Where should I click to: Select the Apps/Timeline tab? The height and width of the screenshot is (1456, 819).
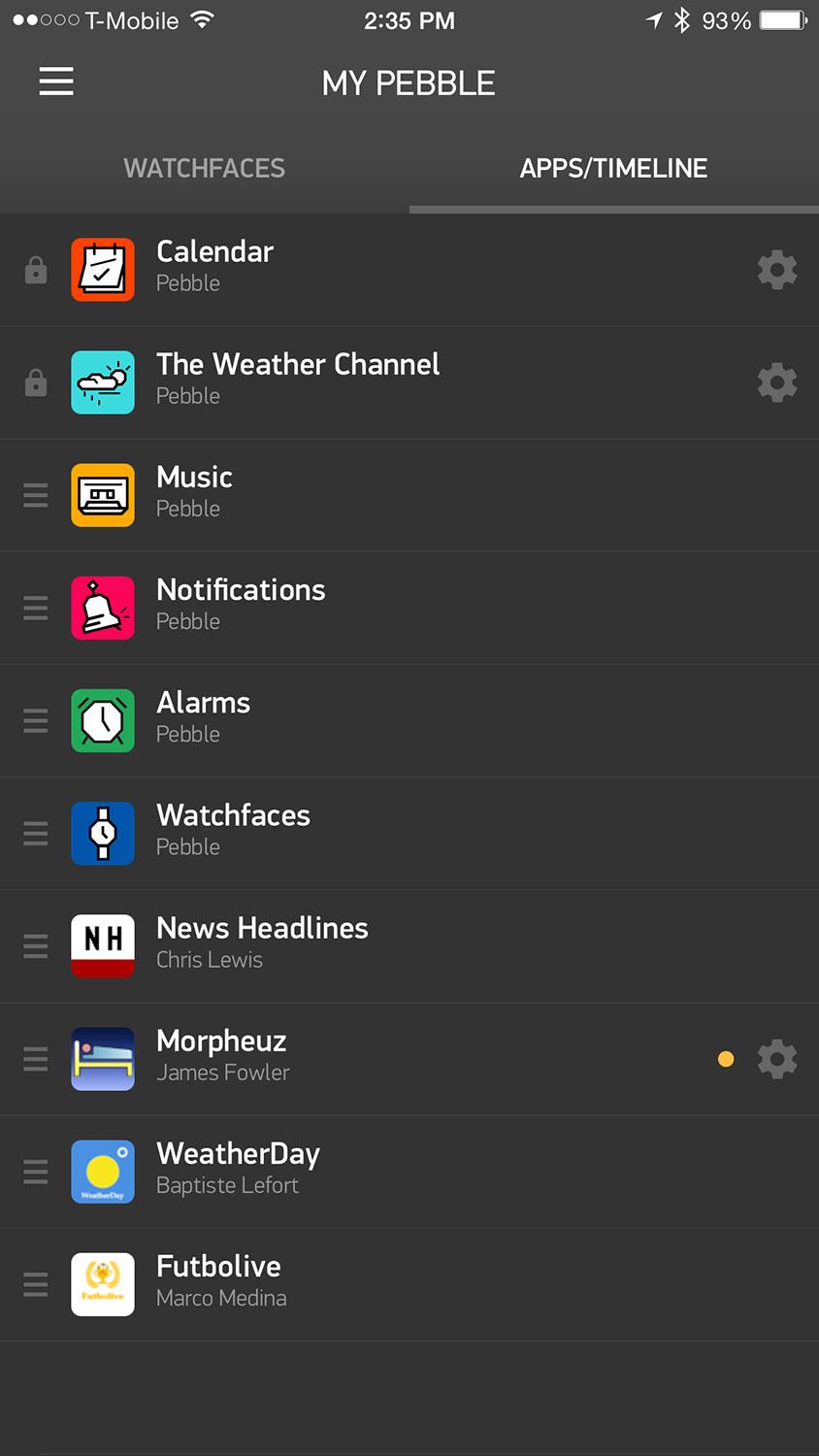pyautogui.click(x=614, y=168)
